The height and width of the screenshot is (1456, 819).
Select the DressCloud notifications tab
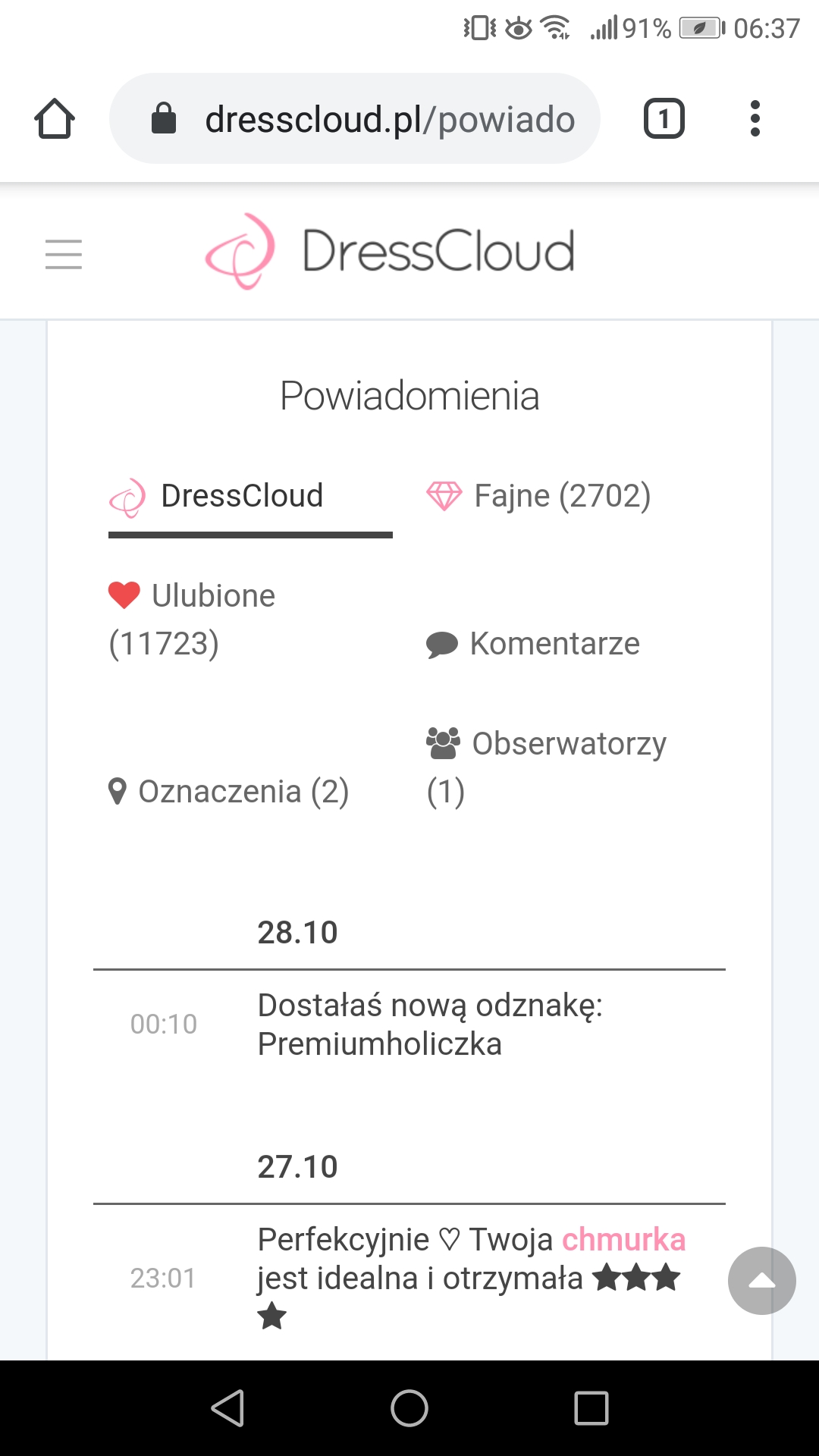tap(243, 495)
